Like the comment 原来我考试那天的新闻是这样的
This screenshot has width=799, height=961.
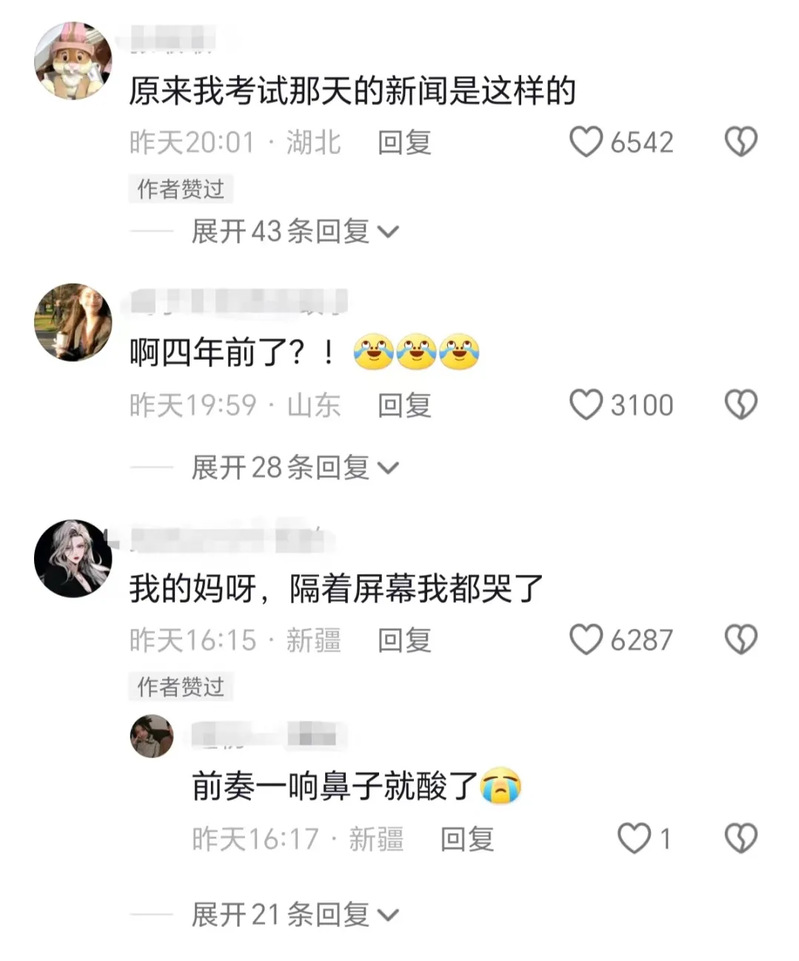tap(586, 142)
